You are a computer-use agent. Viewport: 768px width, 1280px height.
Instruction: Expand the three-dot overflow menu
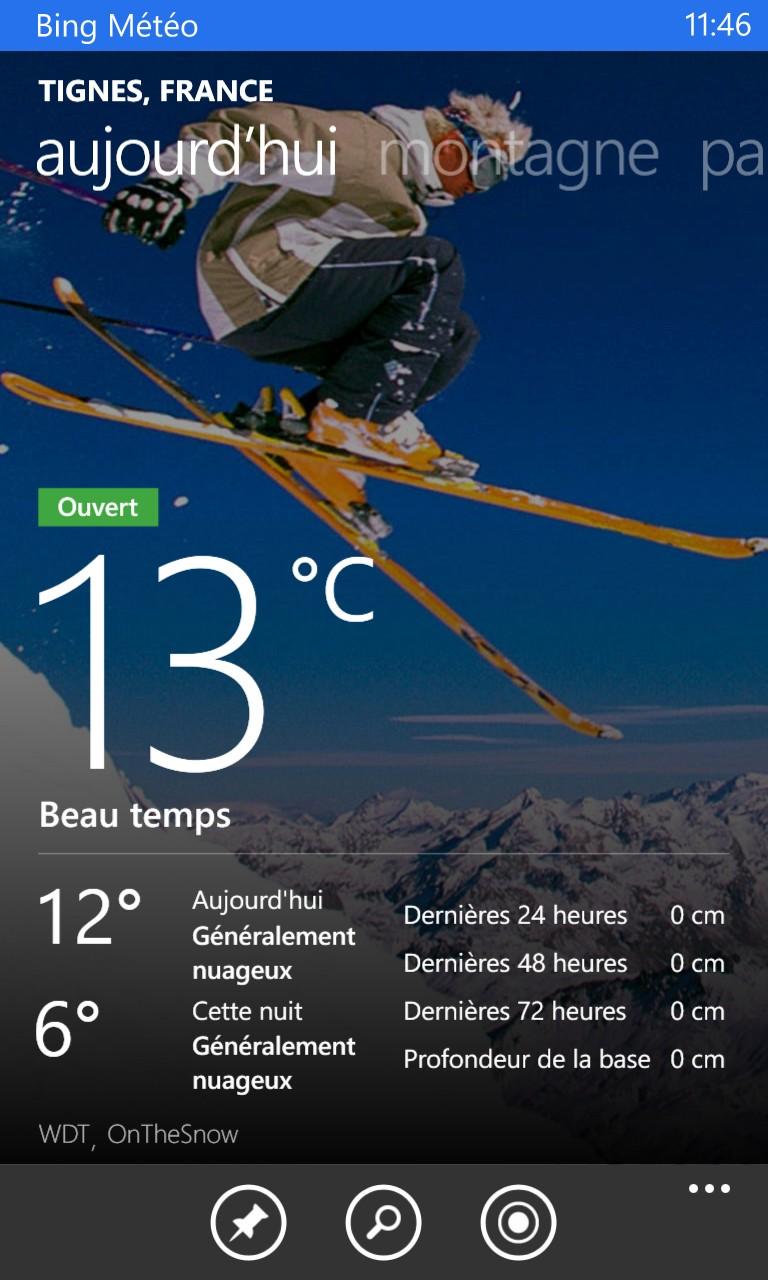709,1189
